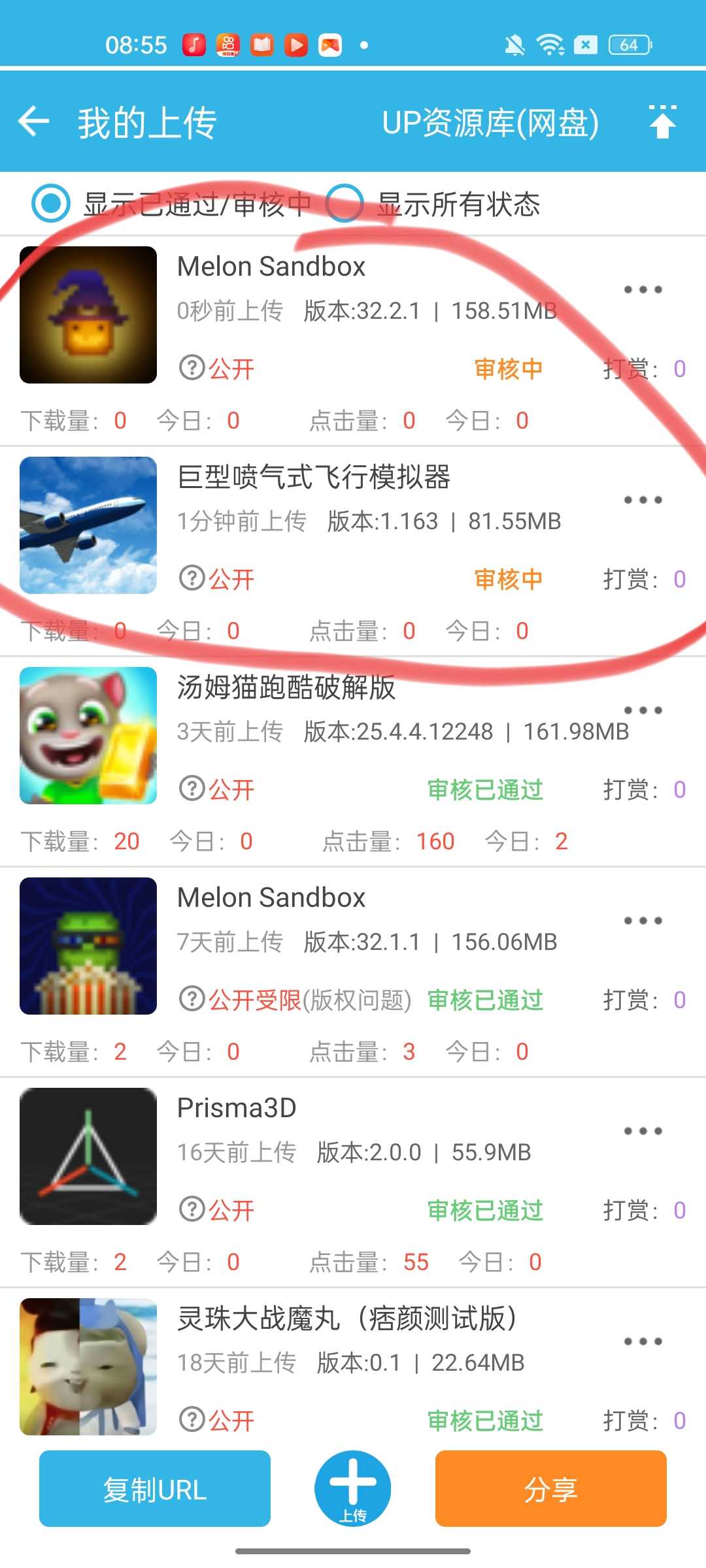Open the Prisma3D upload entry
This screenshot has height=1568, width=706.
pyautogui.click(x=237, y=1109)
